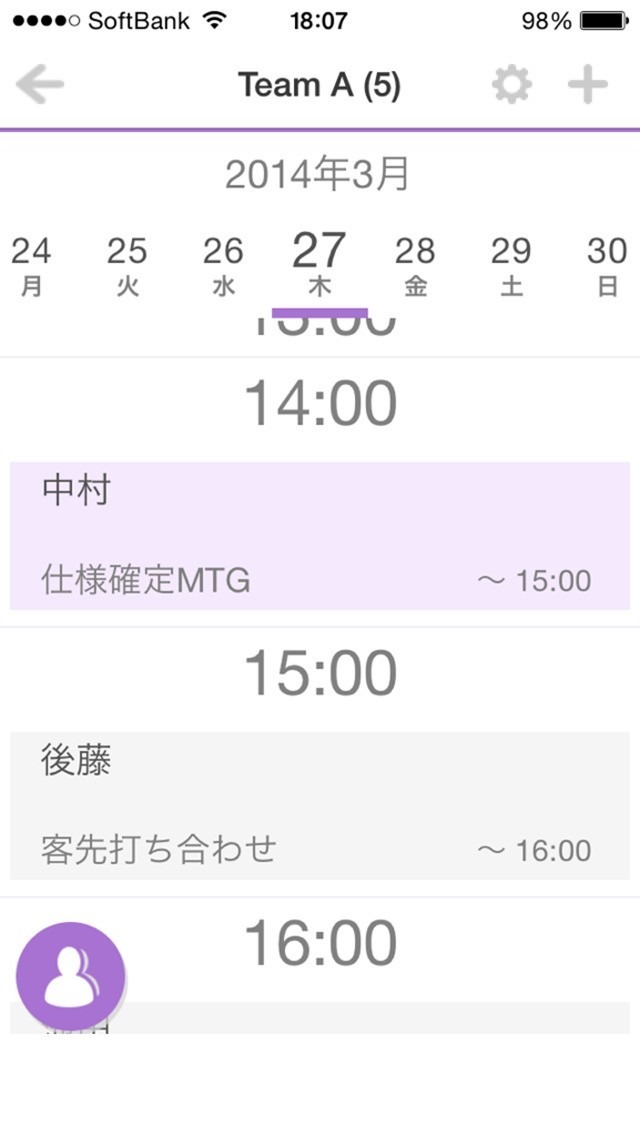Image resolution: width=640 pixels, height=1136 pixels.
Task: Select Tuesday the 25th
Action: pyautogui.click(x=127, y=265)
